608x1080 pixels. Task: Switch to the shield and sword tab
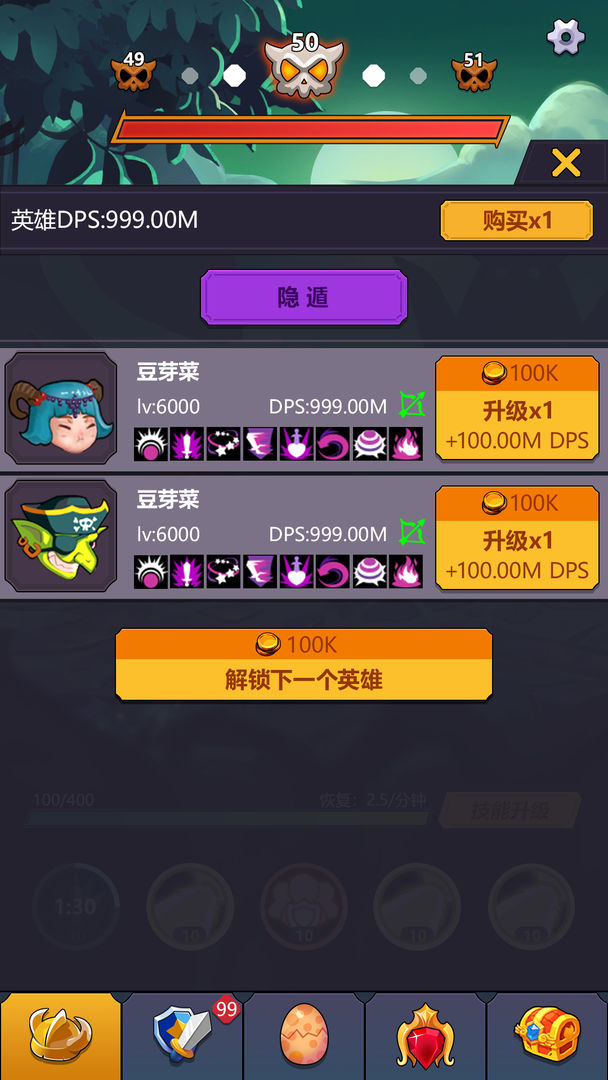(183, 1036)
